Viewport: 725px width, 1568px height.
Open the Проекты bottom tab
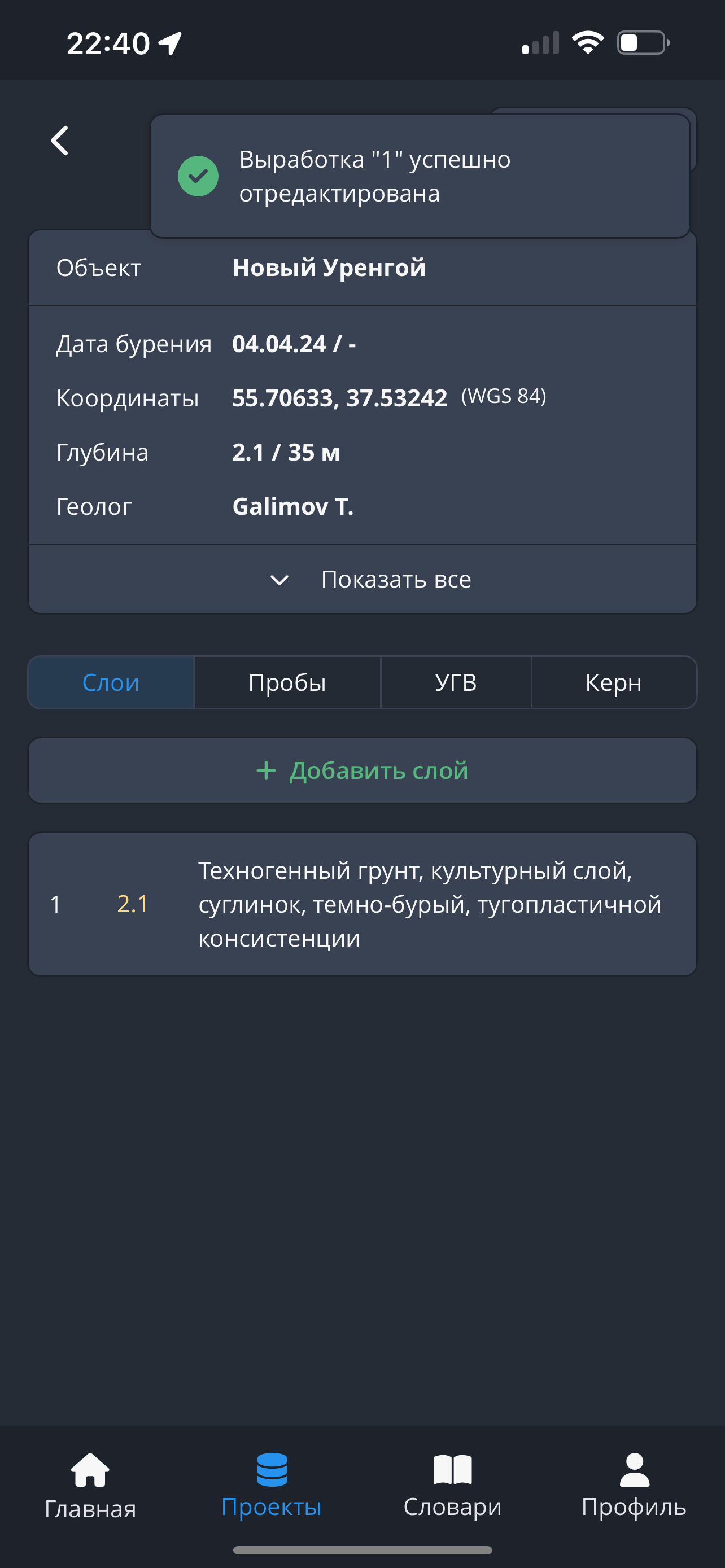272,1485
